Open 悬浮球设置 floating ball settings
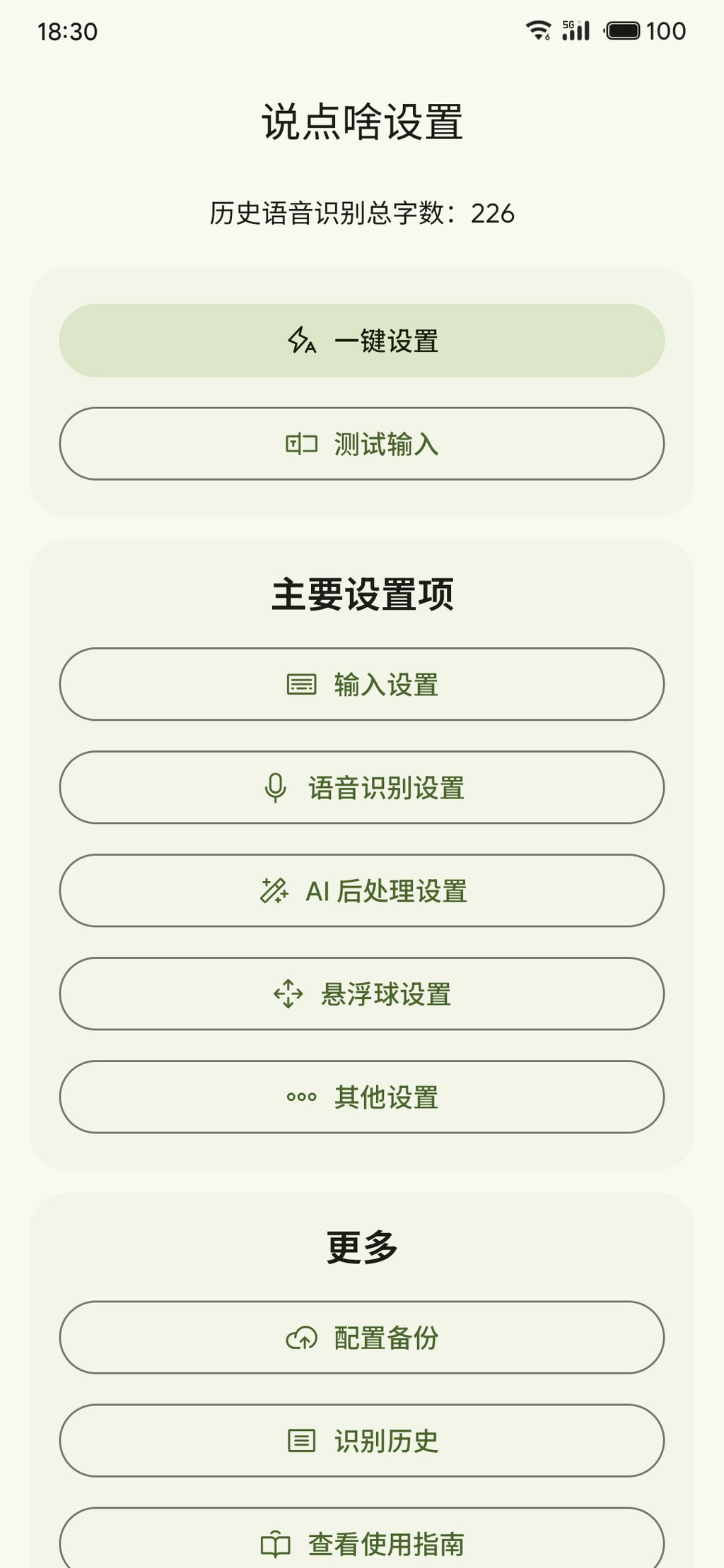This screenshot has height=1568, width=724. point(361,994)
